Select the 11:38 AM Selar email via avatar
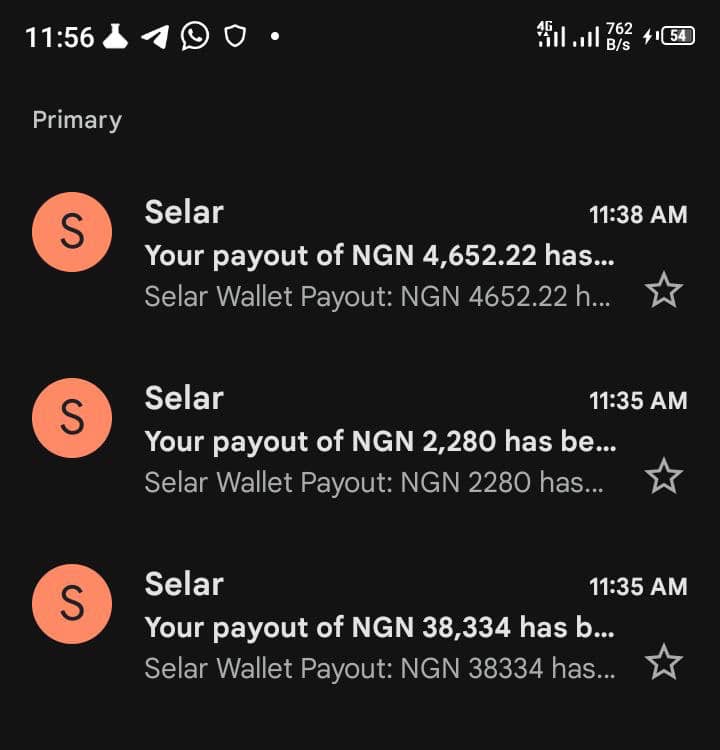The image size is (720, 750). [72, 232]
